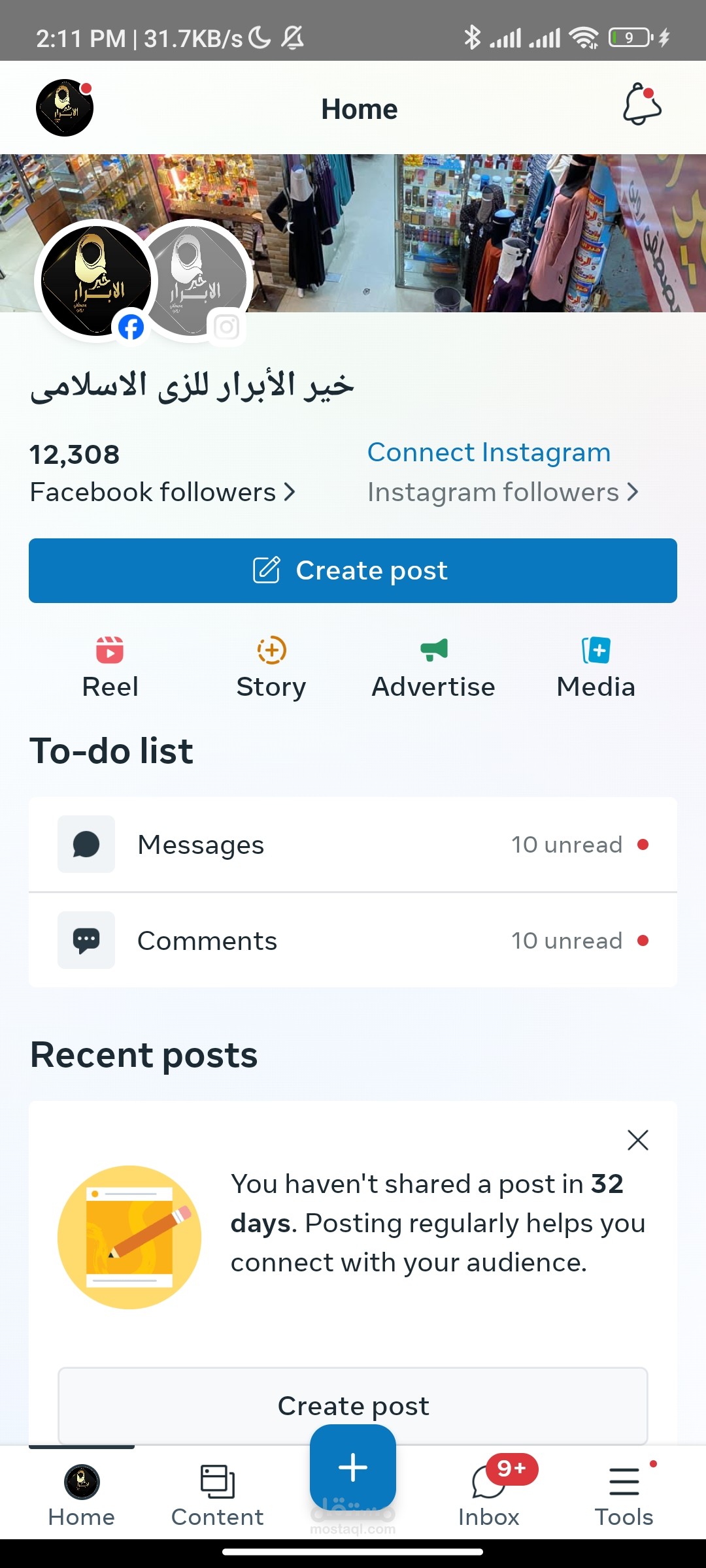The width and height of the screenshot is (706, 1568).
Task: Open unread Comments in to-do list
Action: pos(353,940)
